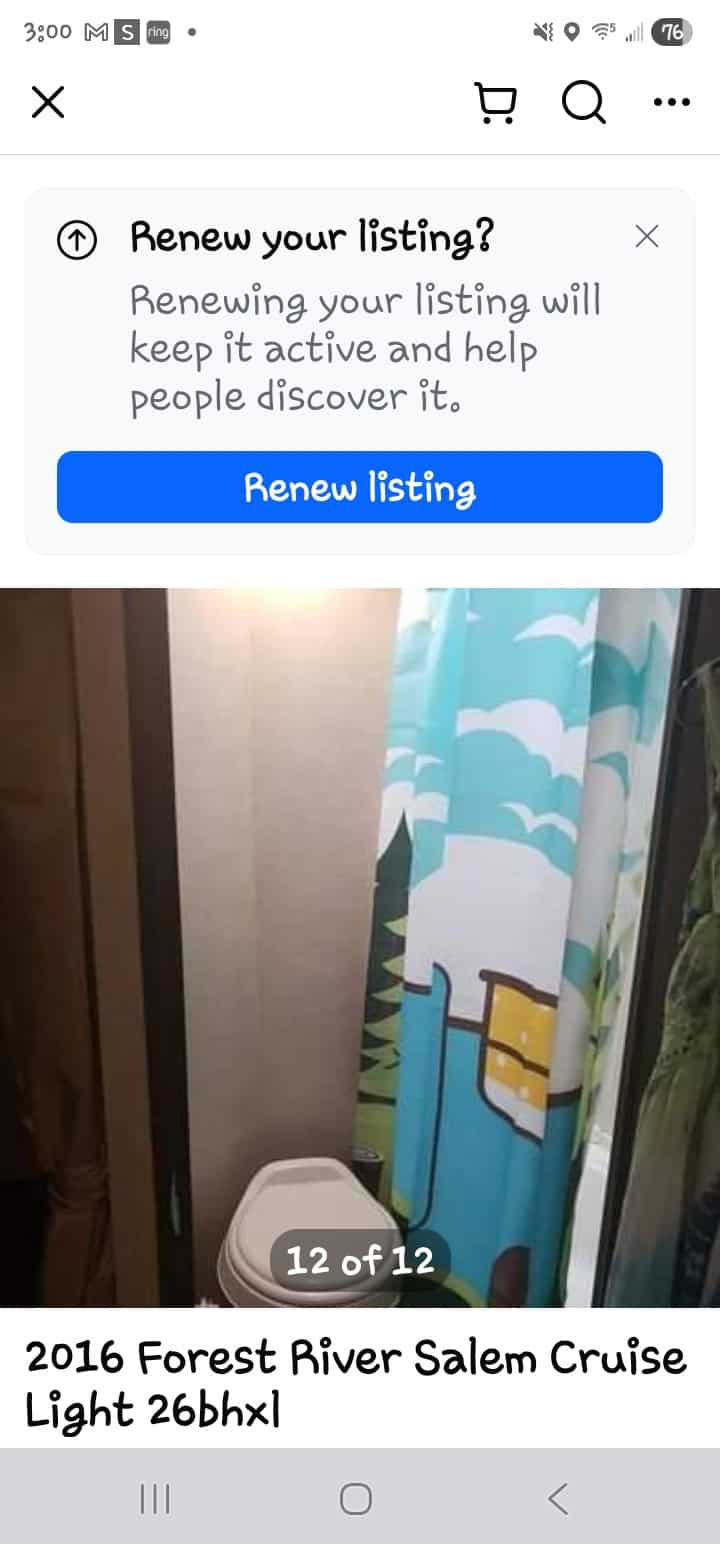The width and height of the screenshot is (720, 1544).
Task: Close the listing page
Action: (x=48, y=102)
